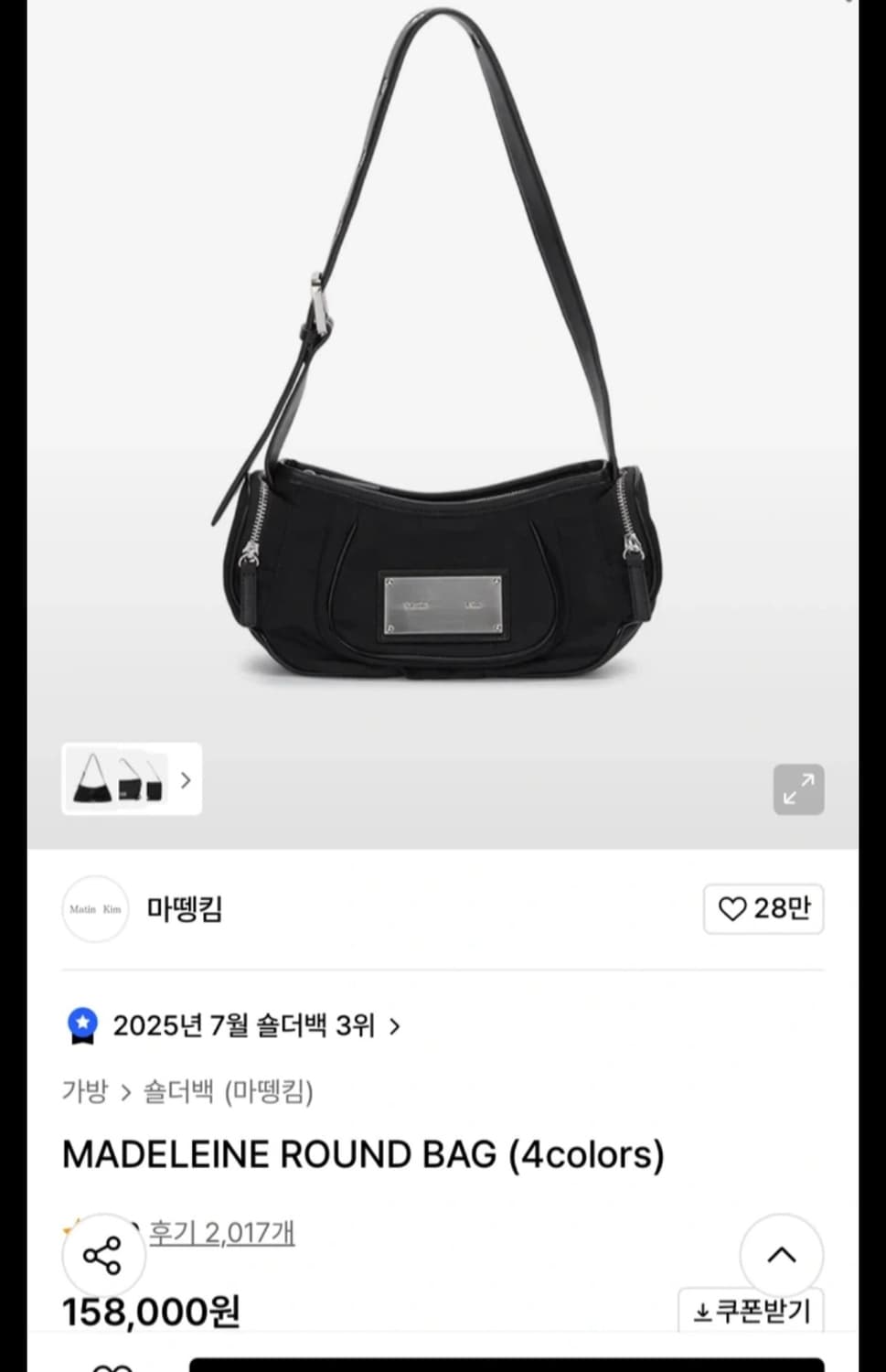Open fullscreen image view via expand icon
Image resolution: width=886 pixels, height=1372 pixels.
(798, 788)
